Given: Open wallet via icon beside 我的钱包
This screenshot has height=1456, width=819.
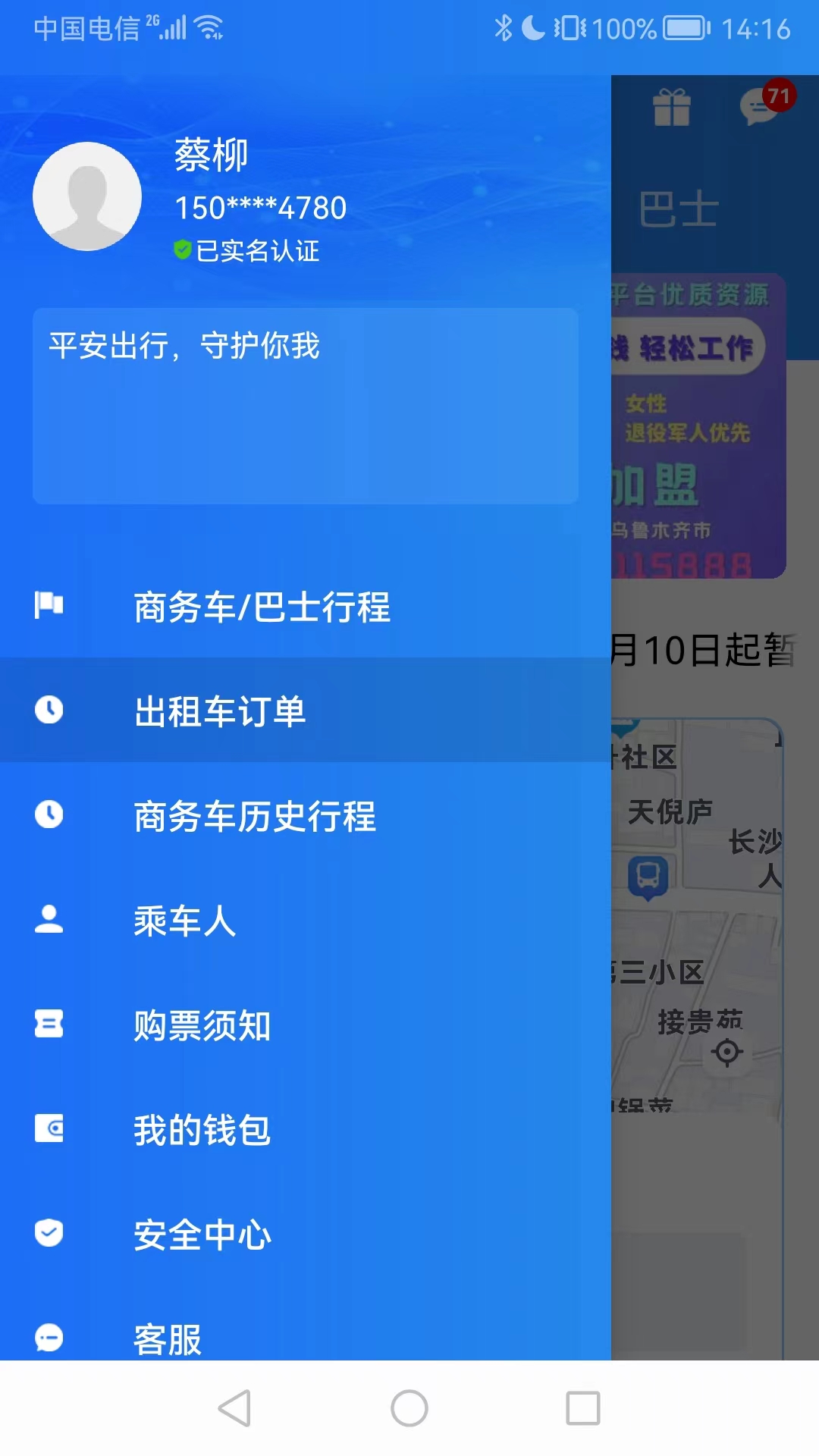Looking at the screenshot, I should [x=48, y=1130].
